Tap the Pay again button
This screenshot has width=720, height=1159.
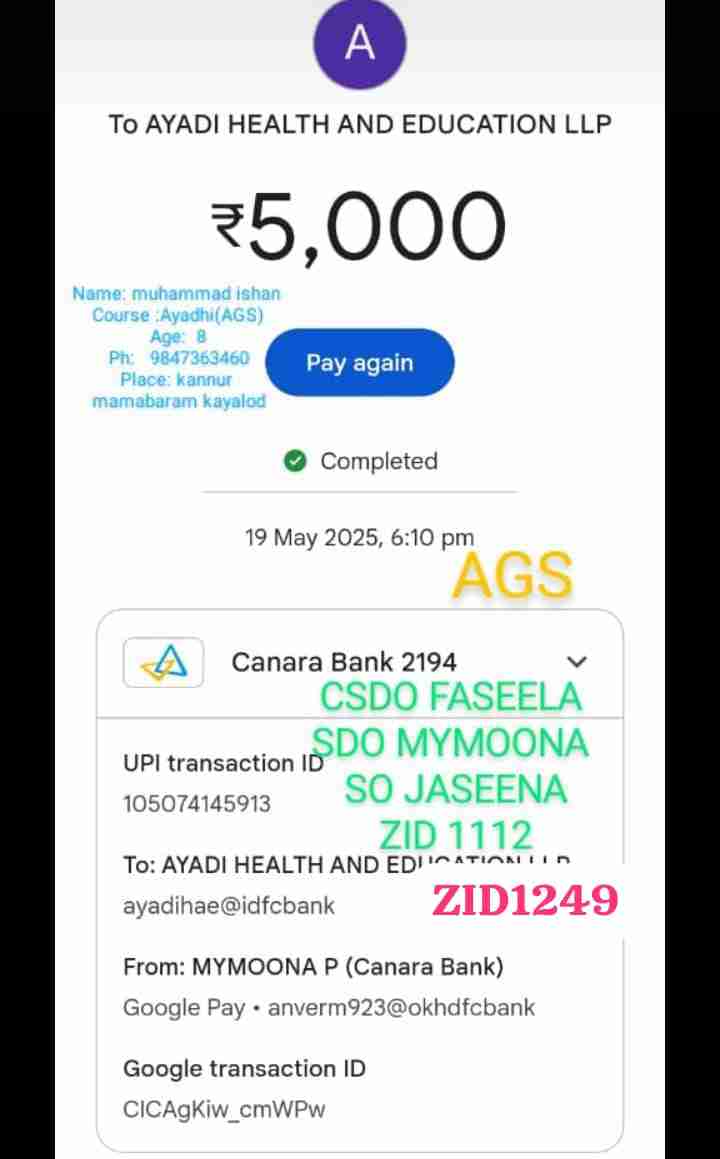pos(359,363)
